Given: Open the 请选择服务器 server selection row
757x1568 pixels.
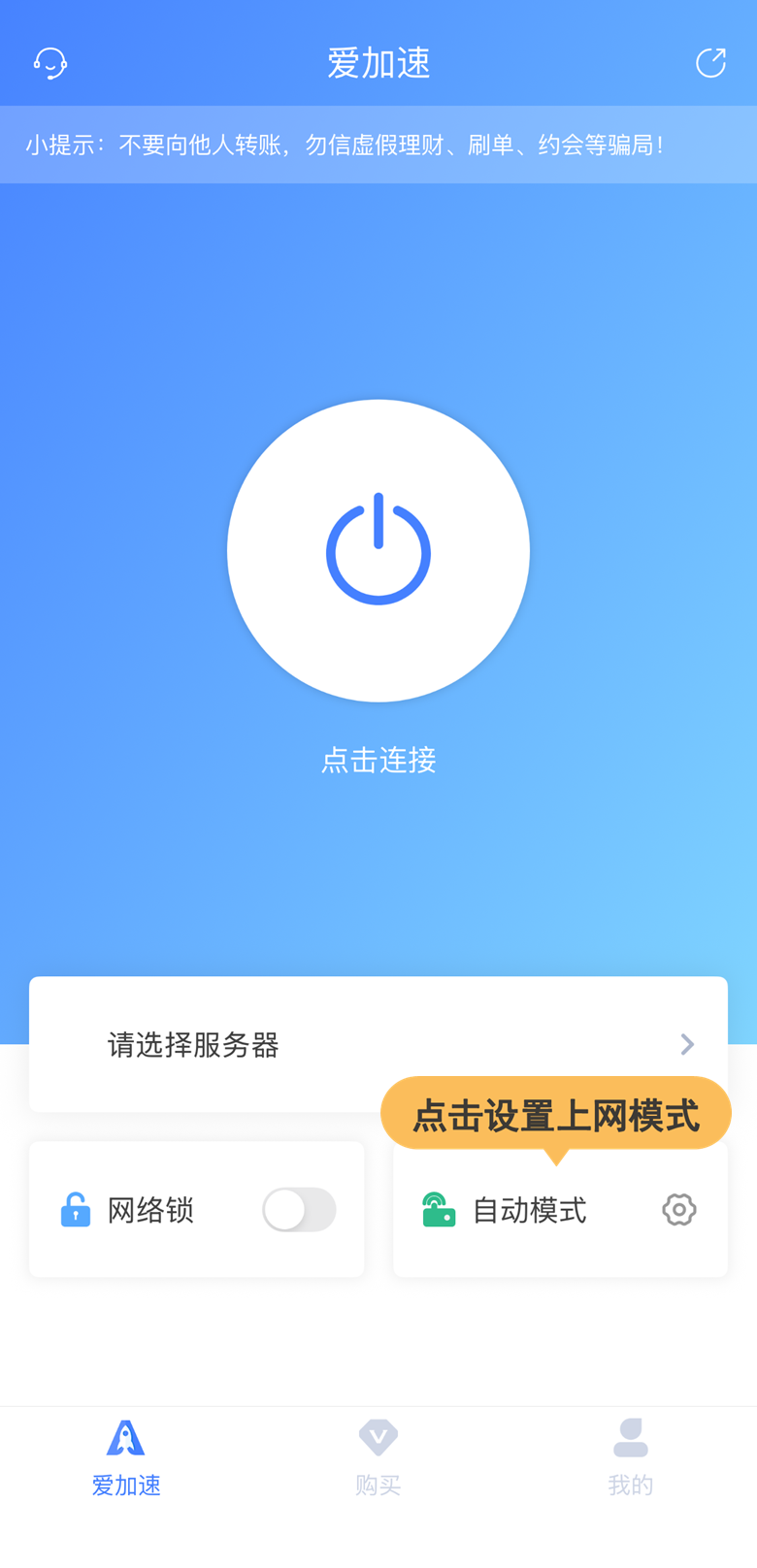Looking at the screenshot, I should (378, 1044).
